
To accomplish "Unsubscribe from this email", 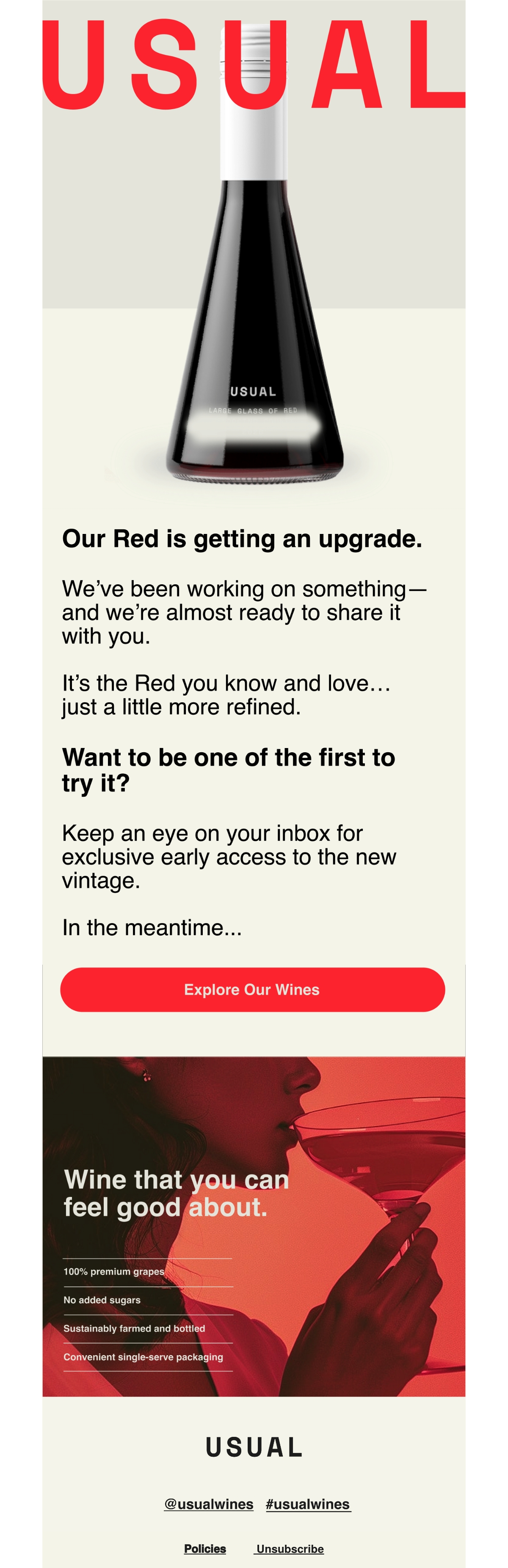I will coord(290,1549).
